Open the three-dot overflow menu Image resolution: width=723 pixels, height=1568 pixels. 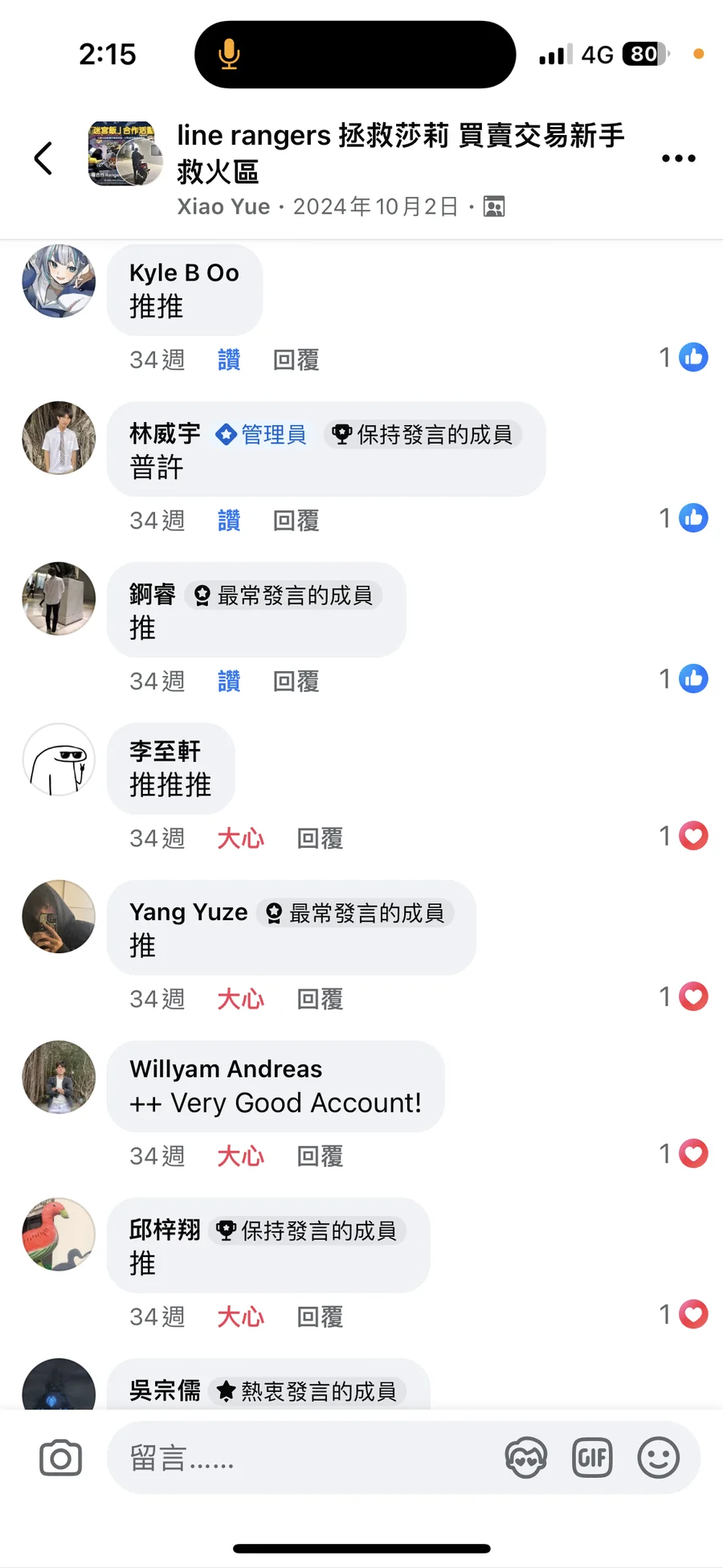678,158
